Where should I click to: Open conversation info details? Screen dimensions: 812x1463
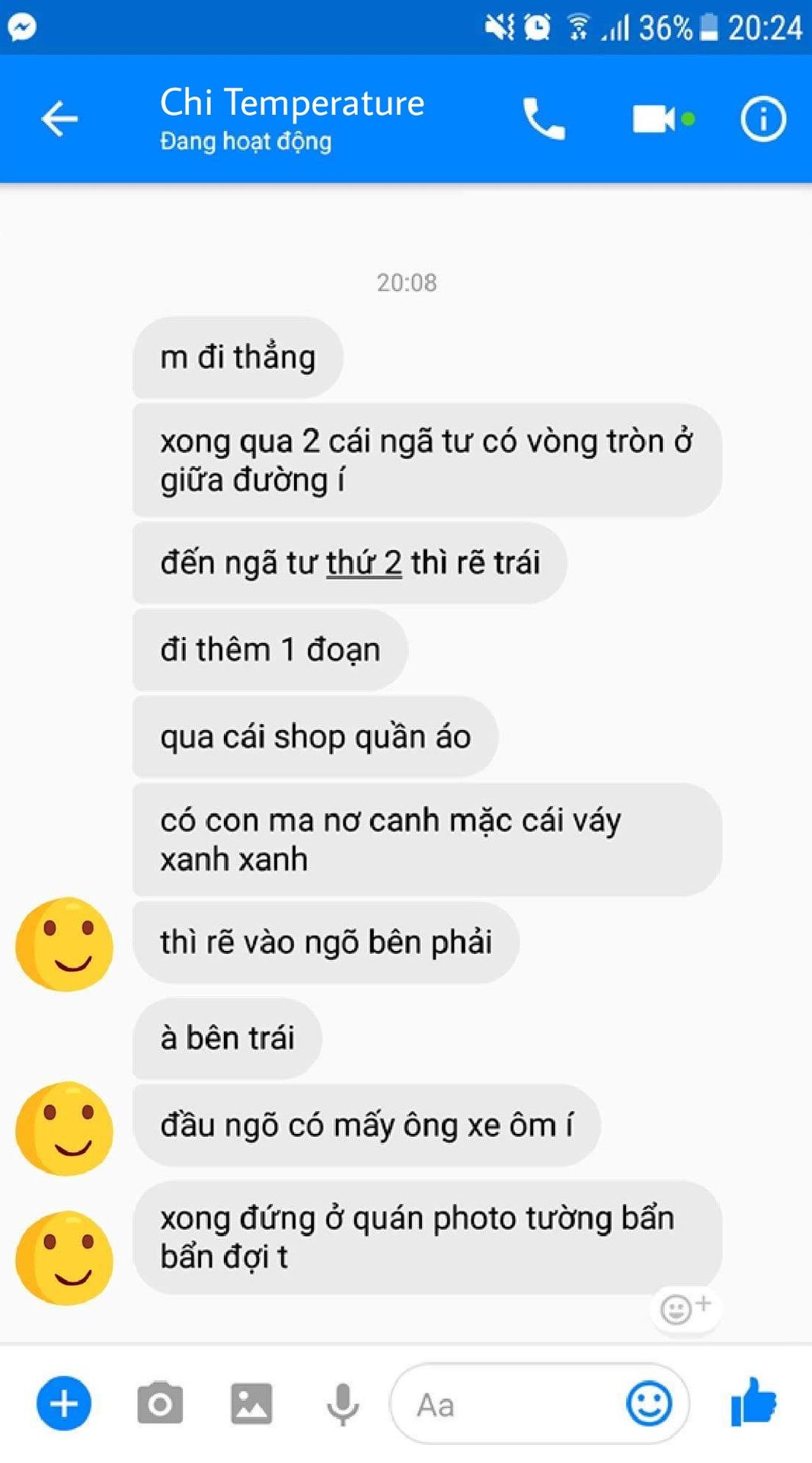(762, 119)
